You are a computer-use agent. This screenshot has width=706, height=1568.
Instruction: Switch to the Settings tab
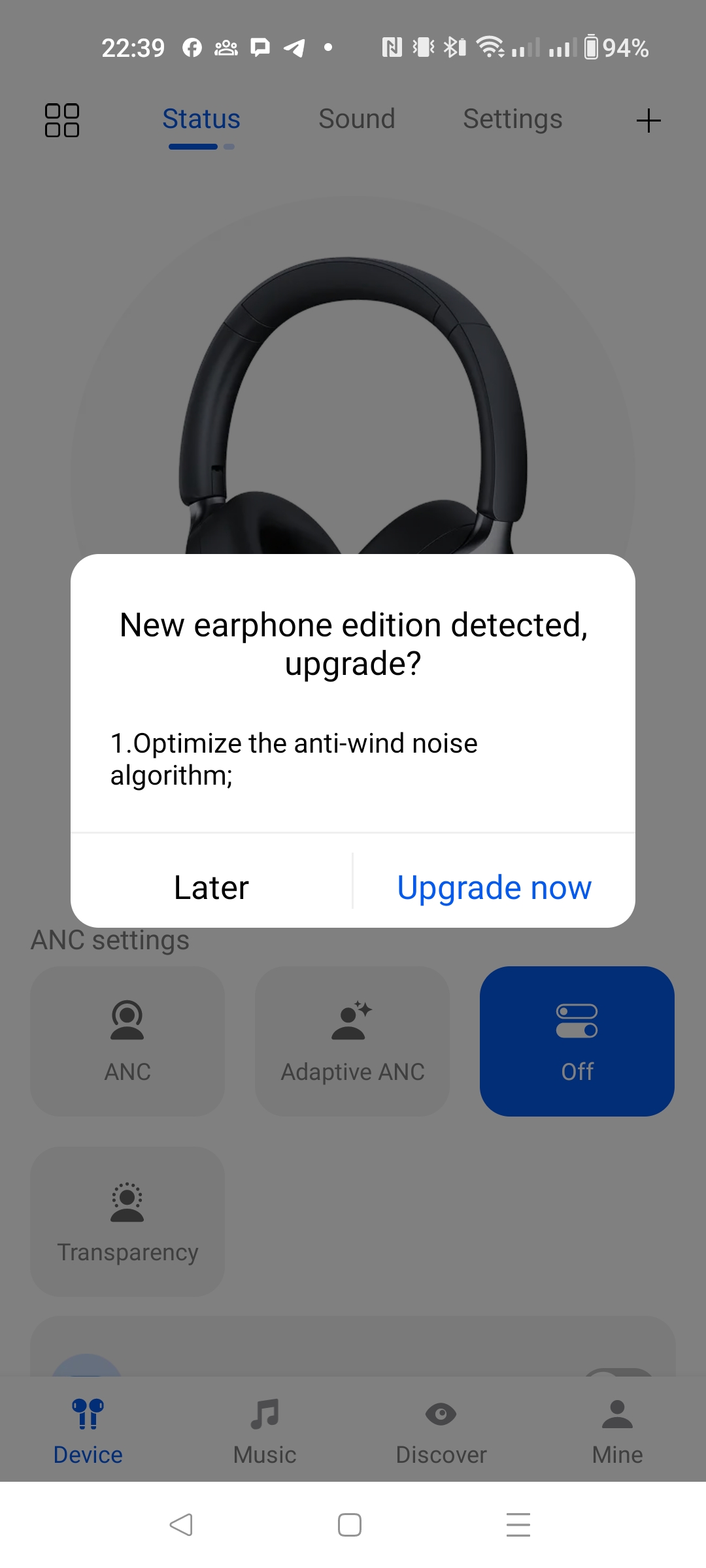coord(513,120)
